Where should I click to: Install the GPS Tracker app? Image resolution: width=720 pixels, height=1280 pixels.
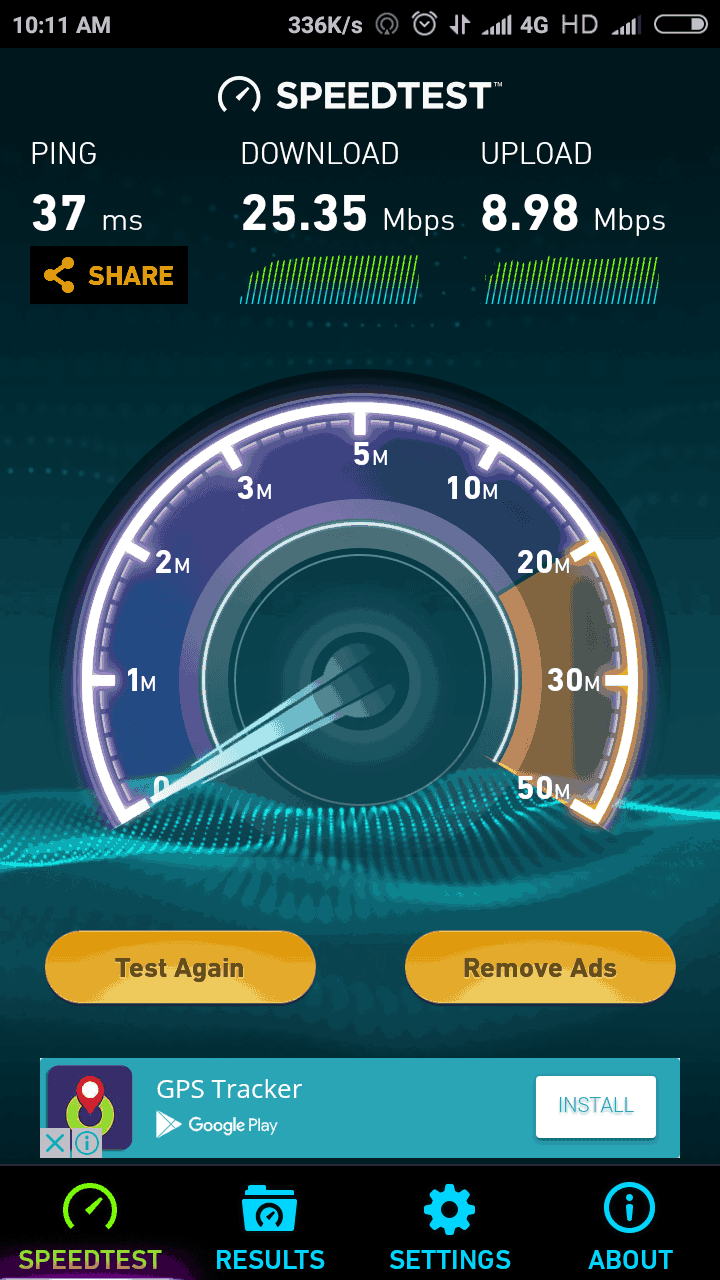coord(596,1106)
